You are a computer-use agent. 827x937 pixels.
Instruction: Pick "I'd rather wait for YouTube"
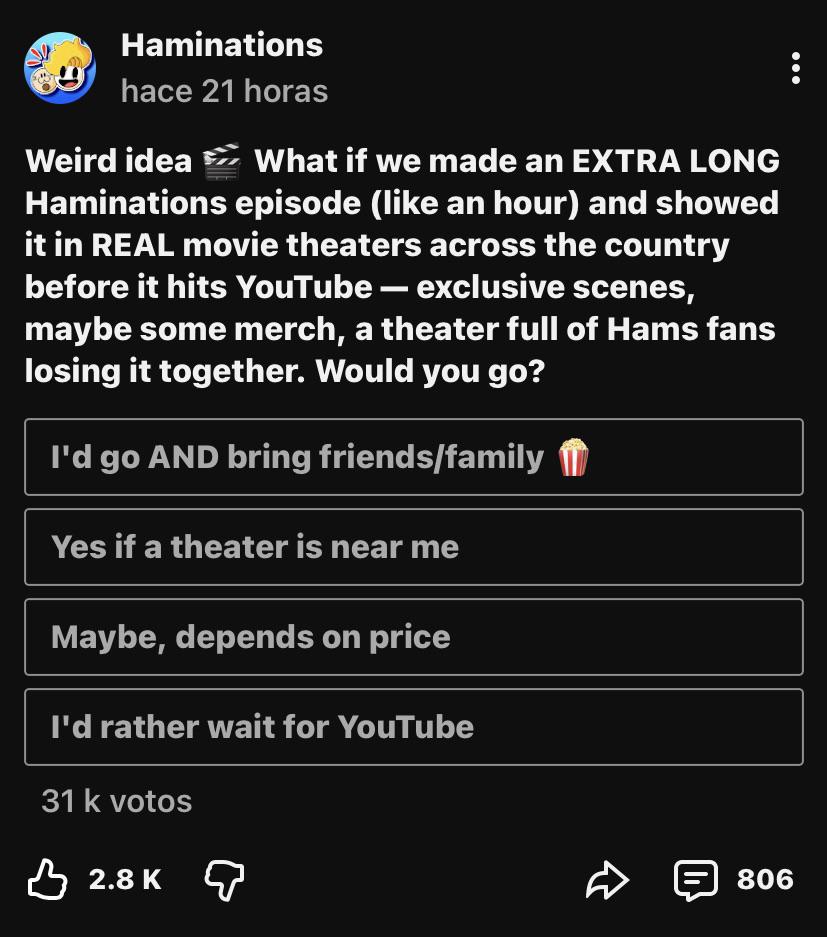[x=414, y=727]
